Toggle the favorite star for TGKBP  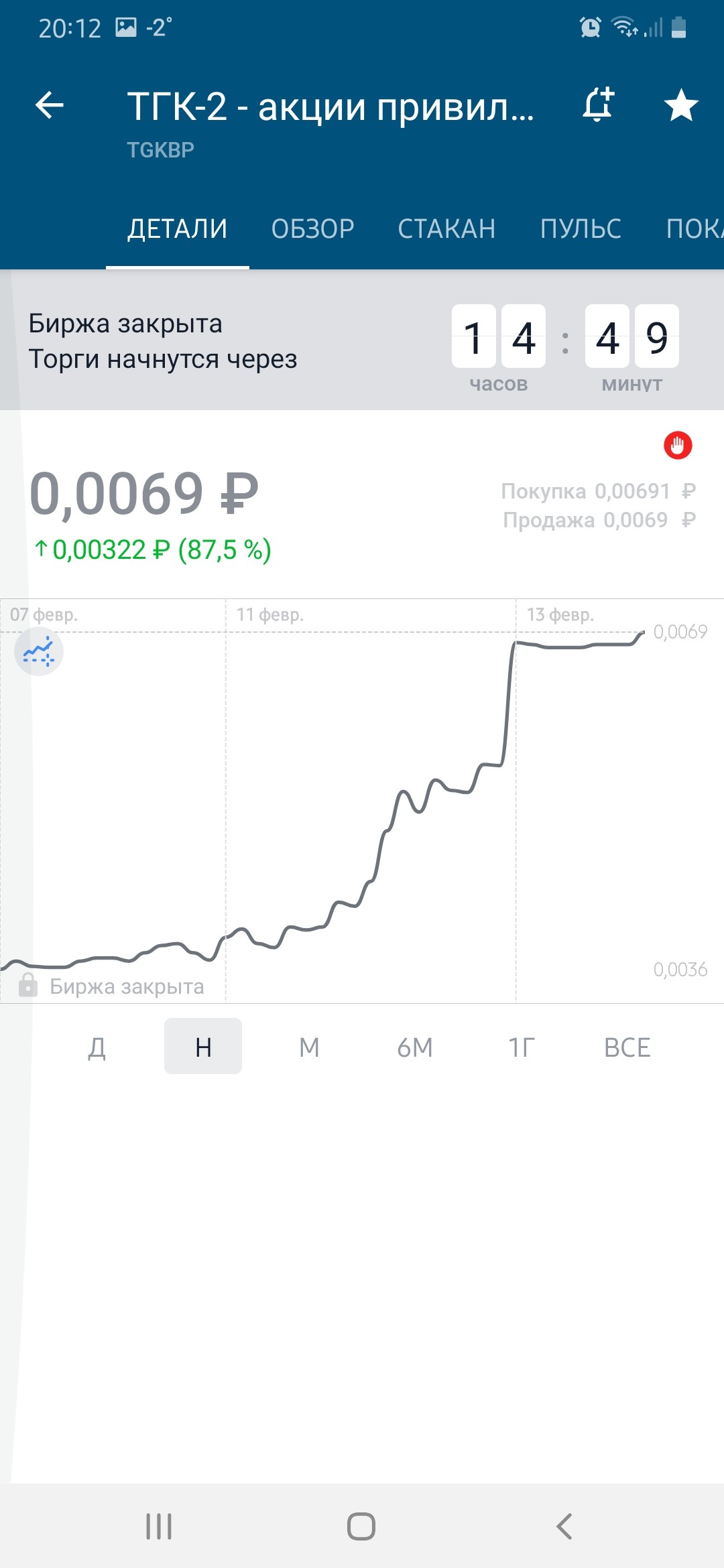681,105
